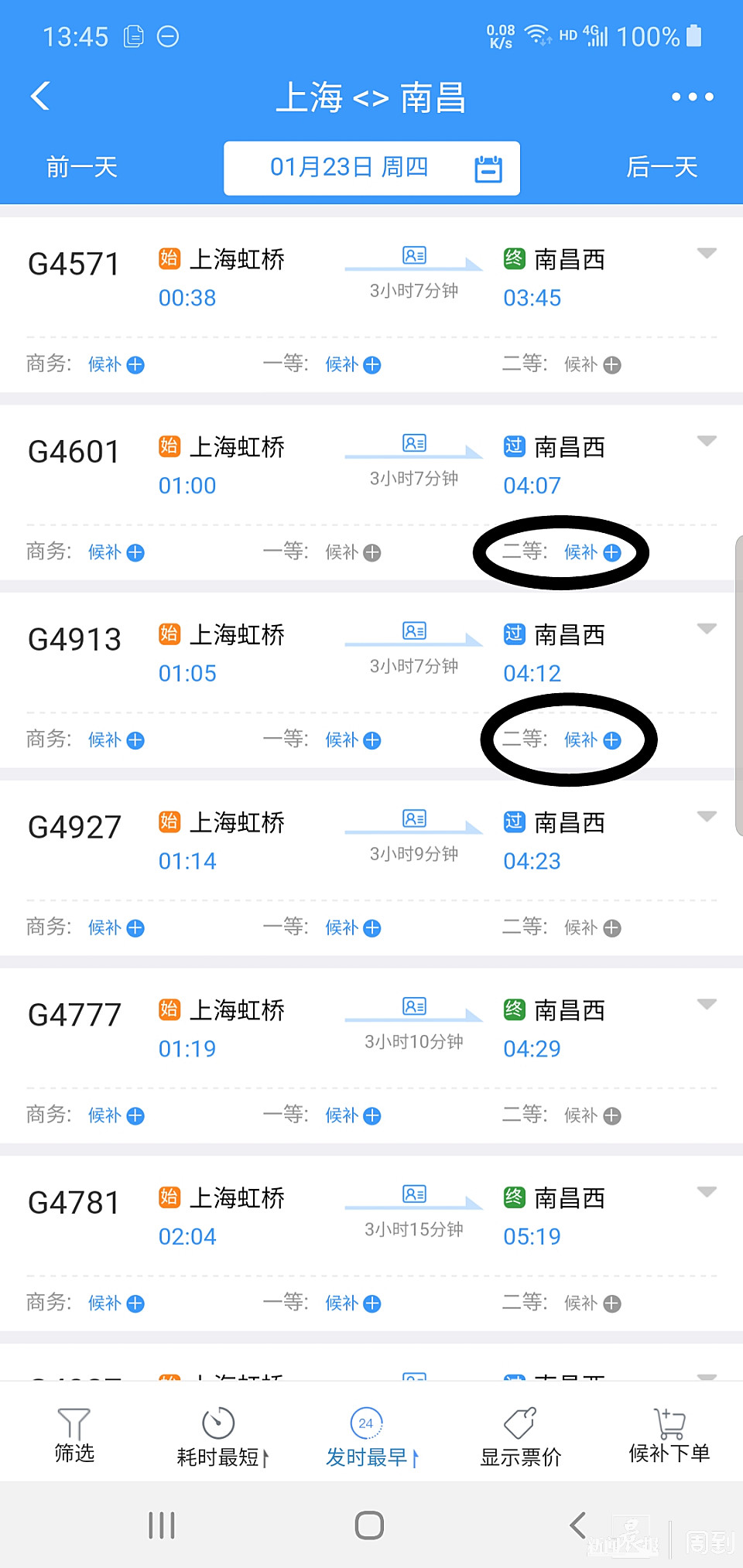
Task: Sort by shortest duration 耗时最短
Action: [x=220, y=1438]
